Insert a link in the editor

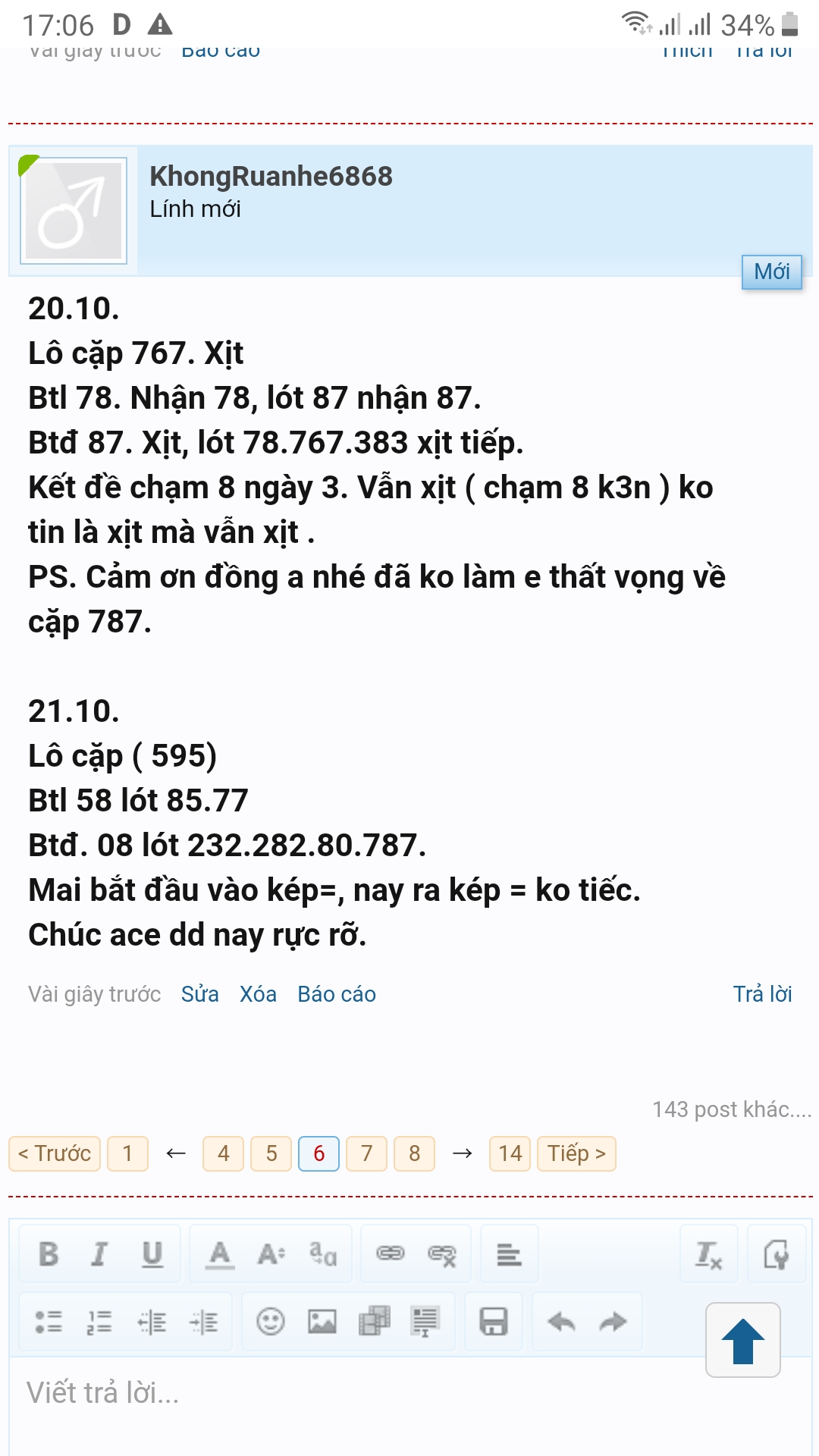click(391, 1254)
